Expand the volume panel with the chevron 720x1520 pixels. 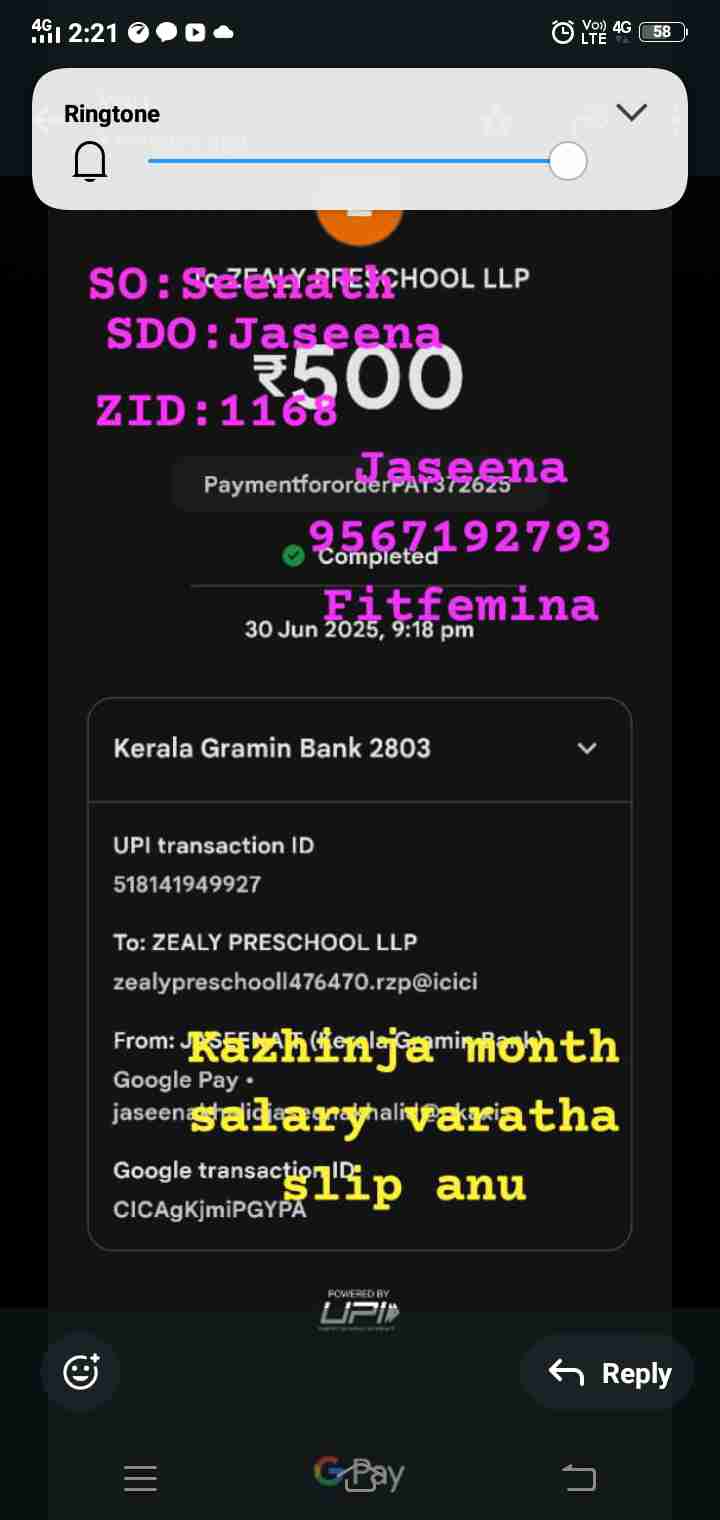(632, 112)
